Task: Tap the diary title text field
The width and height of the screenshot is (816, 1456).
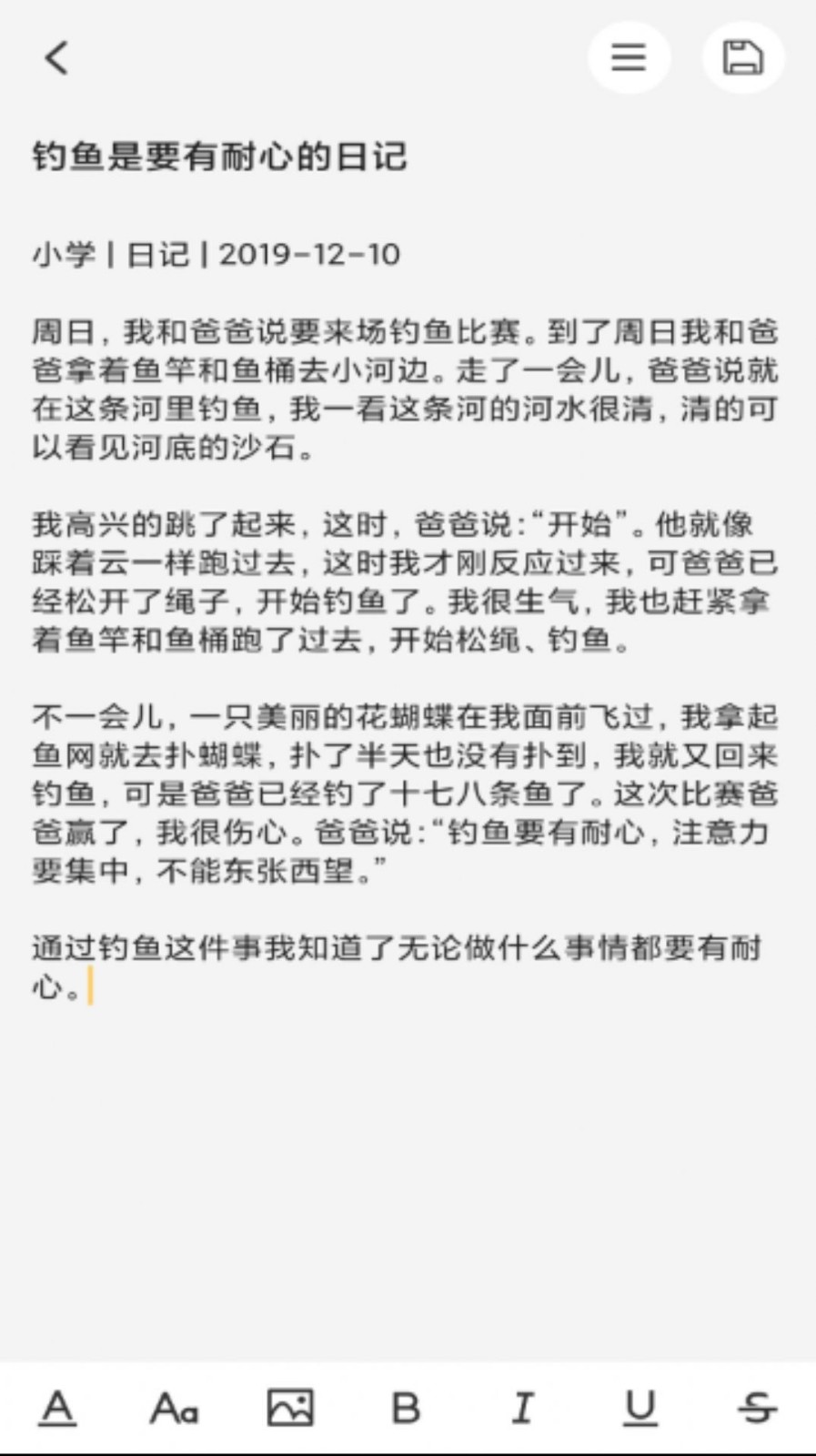Action: pyautogui.click(x=219, y=157)
